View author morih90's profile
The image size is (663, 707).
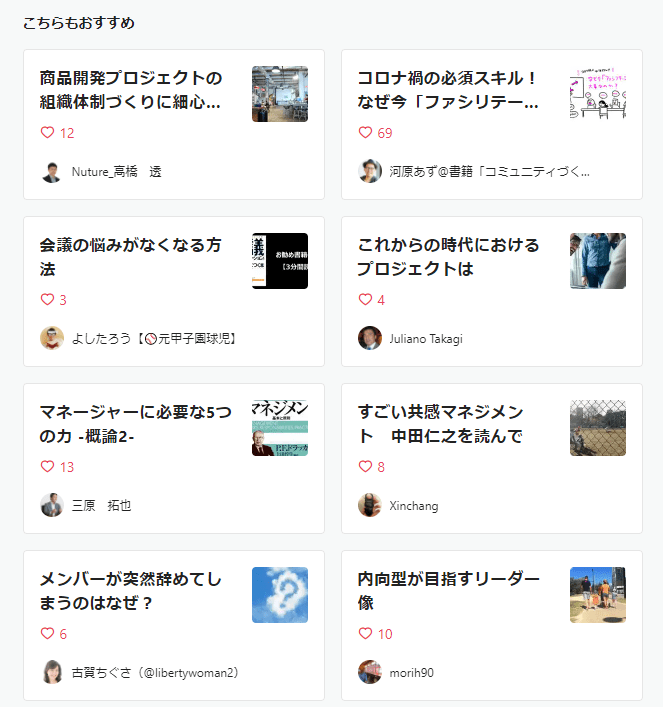pos(411,673)
